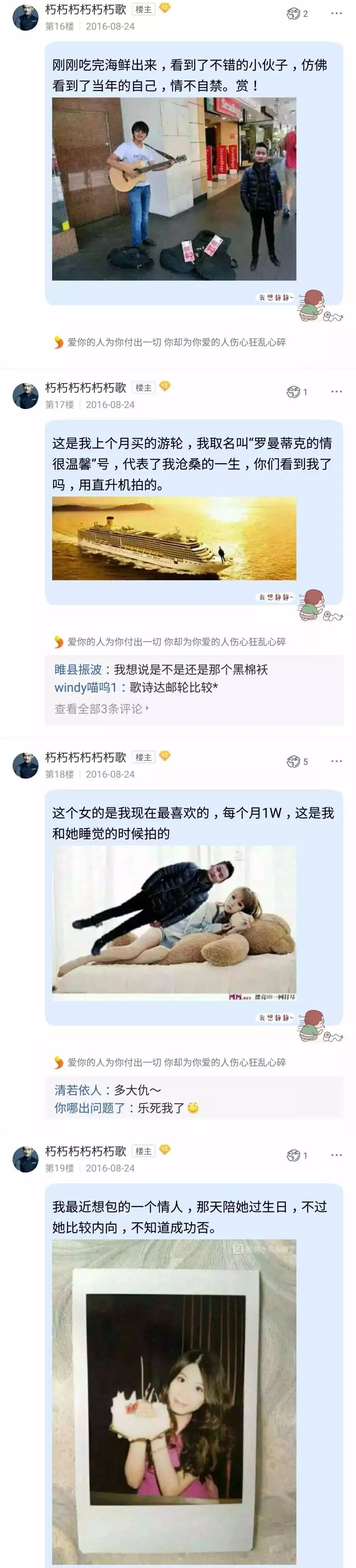View the teddy bear photo in floor 18
356x1568 pixels.
click(174, 923)
